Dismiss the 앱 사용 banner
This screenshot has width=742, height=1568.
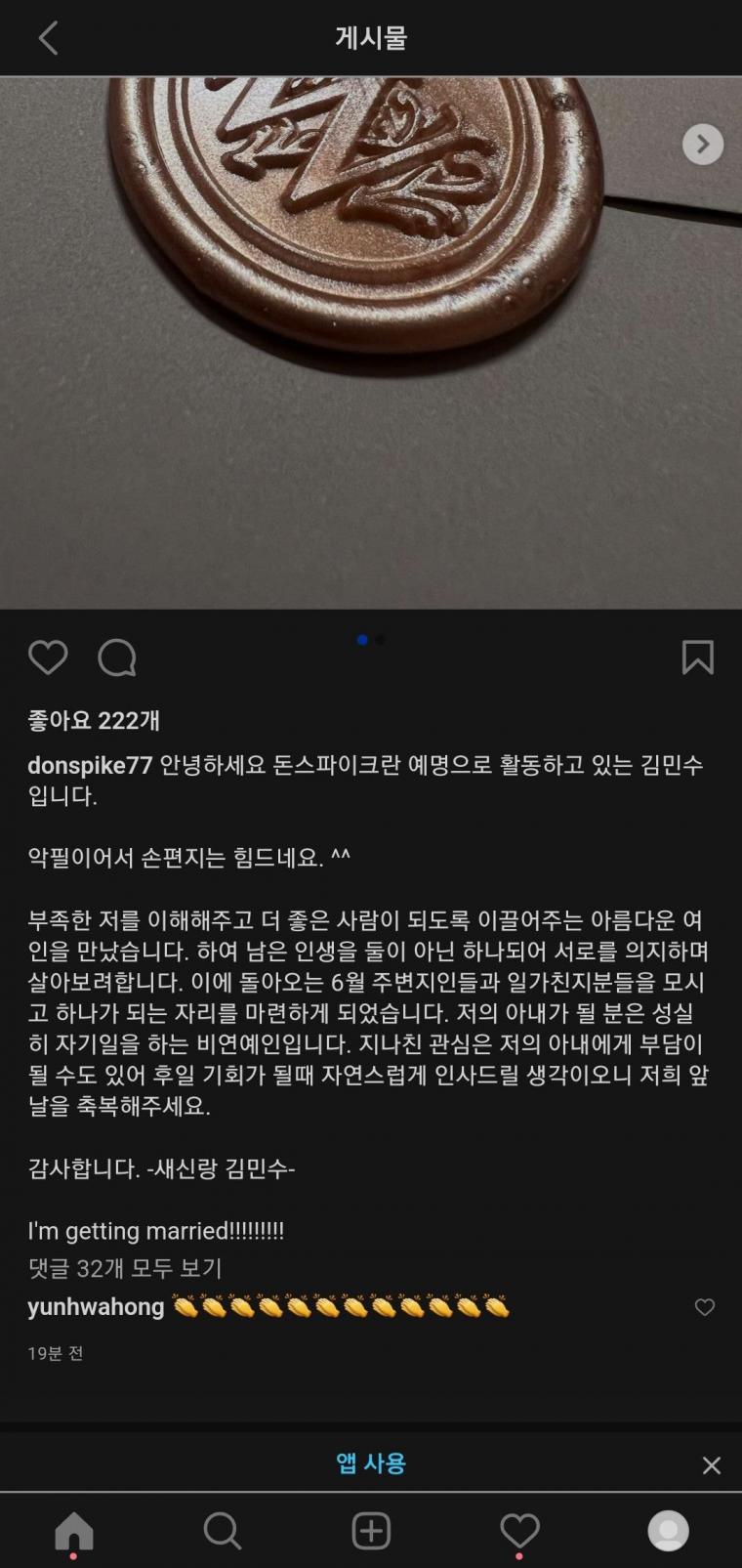[x=712, y=1464]
